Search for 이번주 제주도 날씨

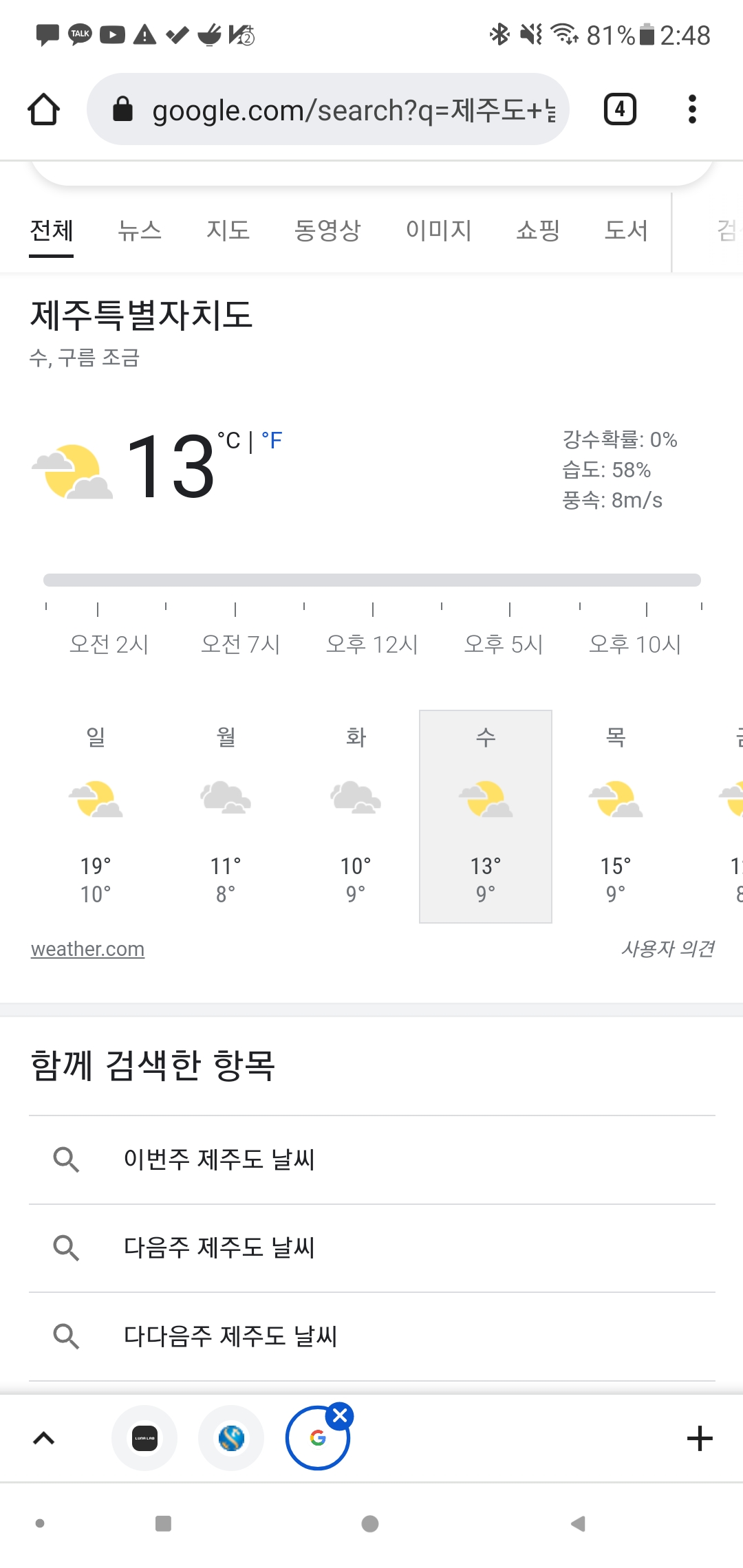(219, 1159)
